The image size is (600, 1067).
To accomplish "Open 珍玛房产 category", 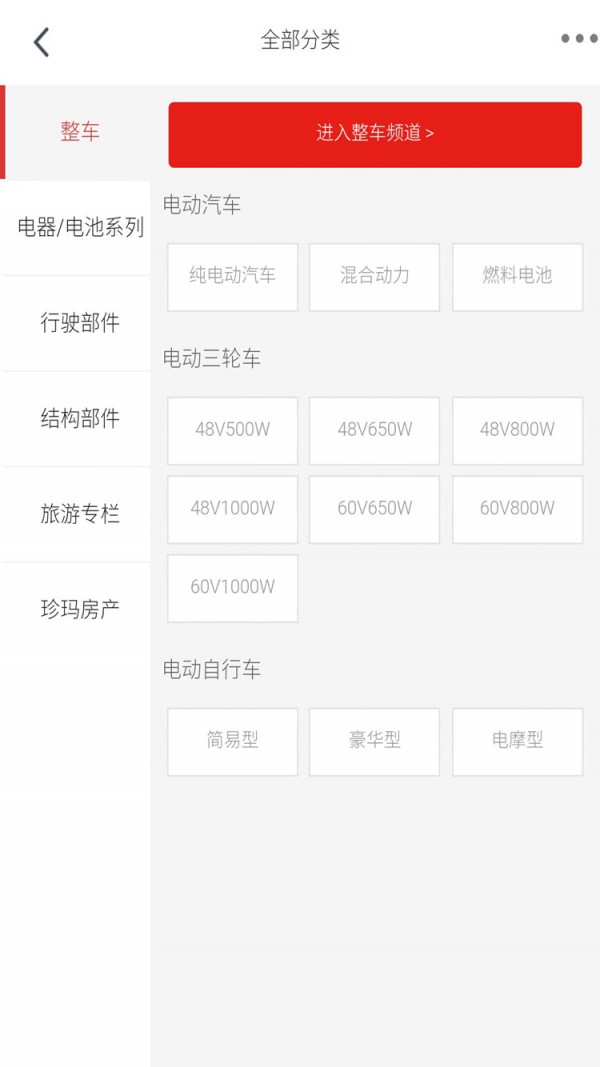I will 80,609.
